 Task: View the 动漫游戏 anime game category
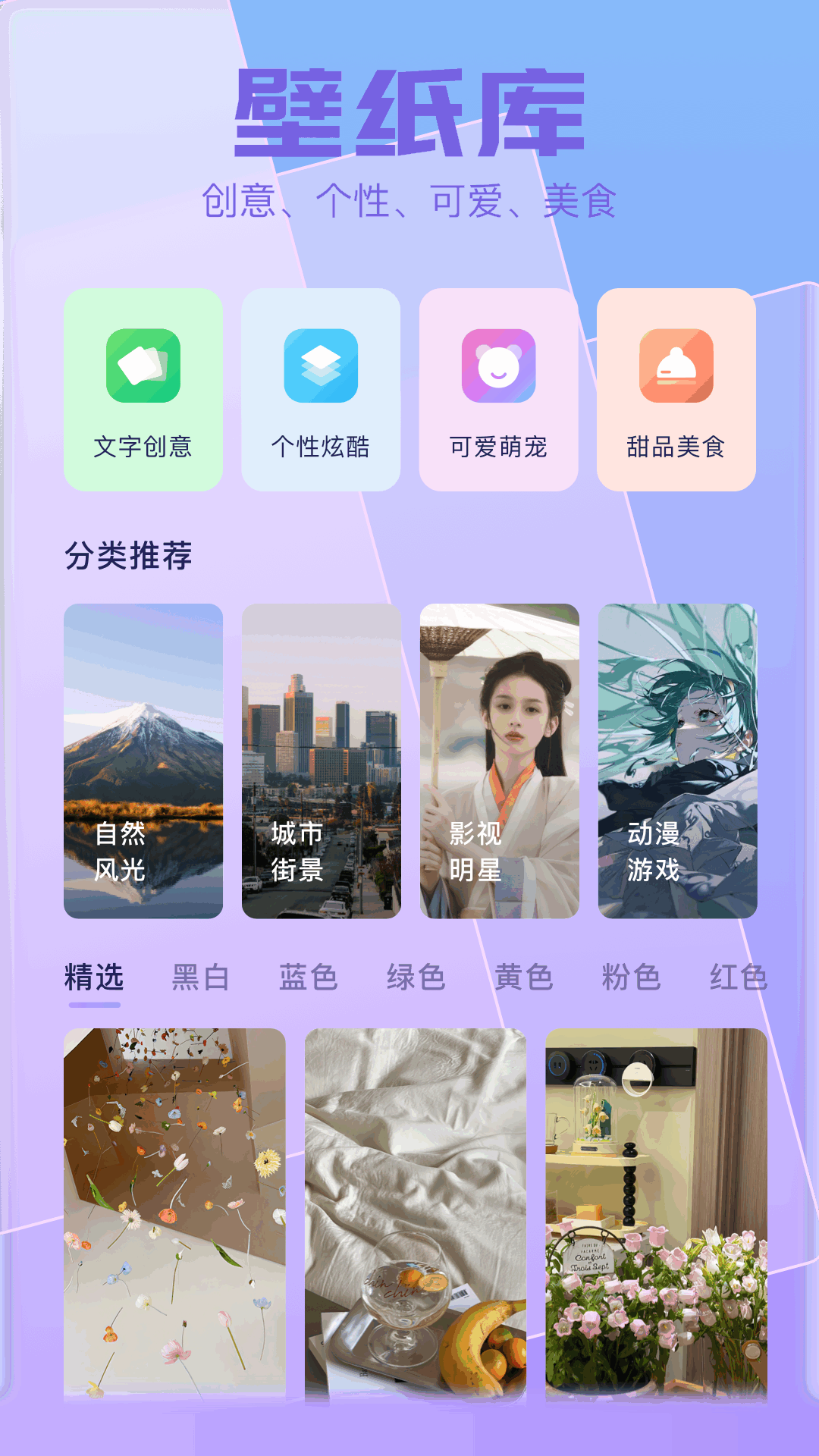click(675, 758)
